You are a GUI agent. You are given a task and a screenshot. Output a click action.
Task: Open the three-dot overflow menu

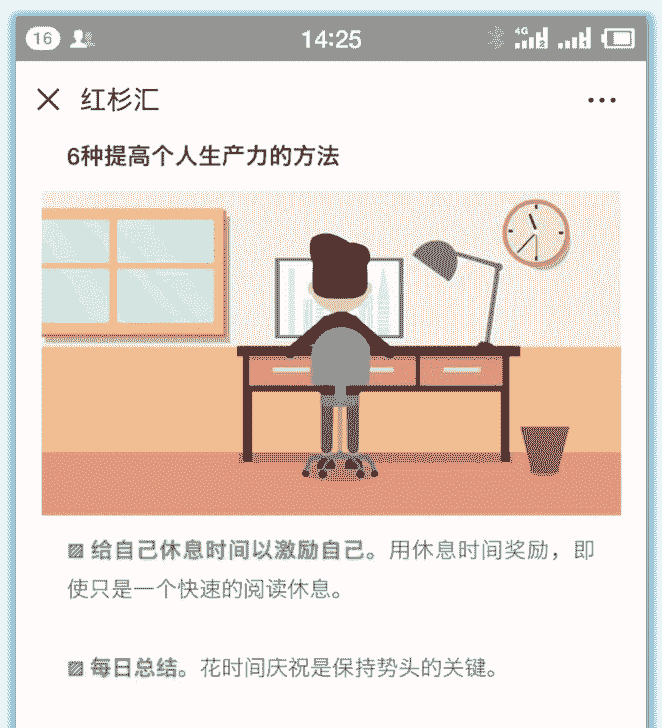click(x=602, y=100)
